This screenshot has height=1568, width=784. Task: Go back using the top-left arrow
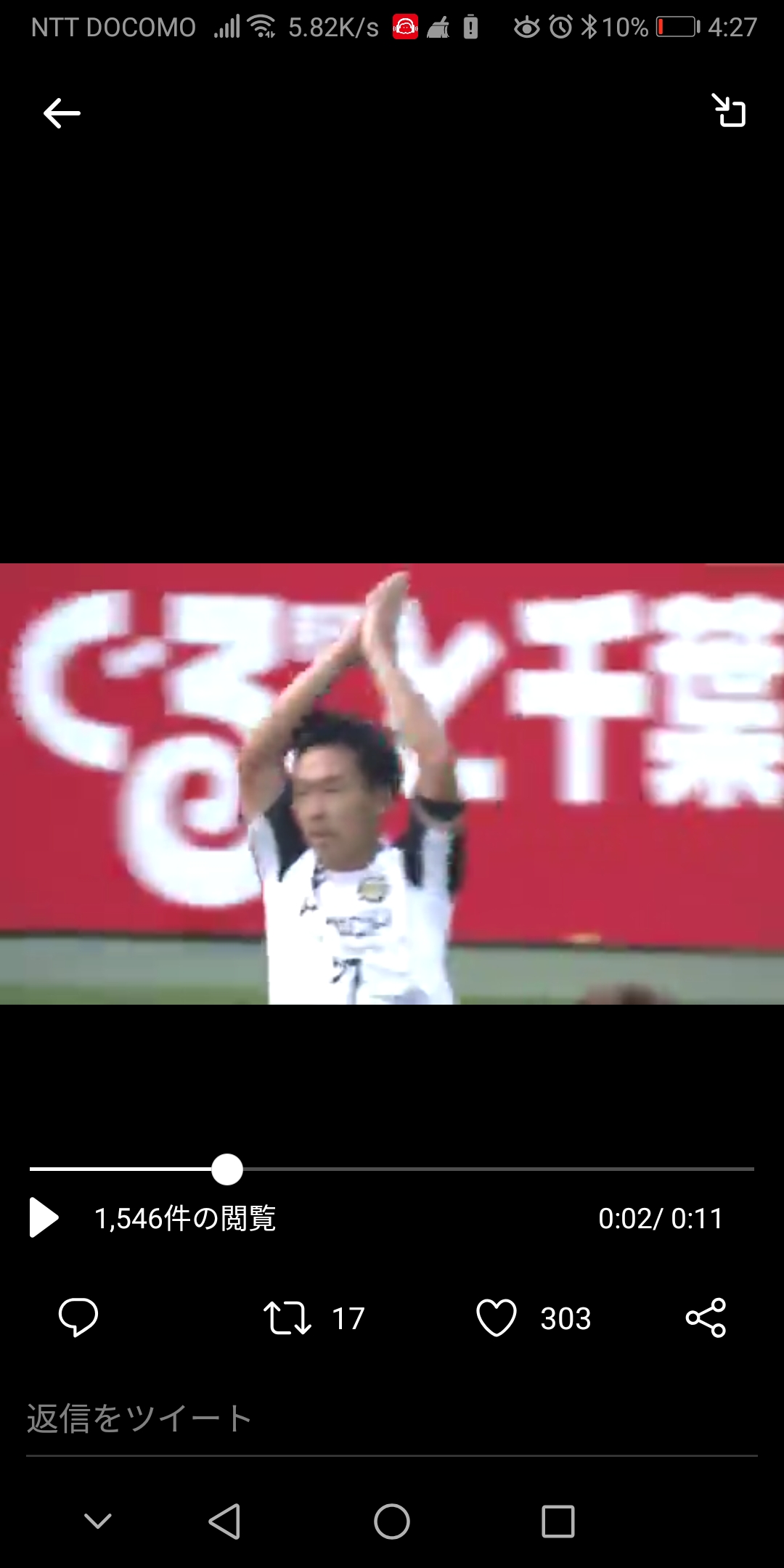tap(62, 113)
